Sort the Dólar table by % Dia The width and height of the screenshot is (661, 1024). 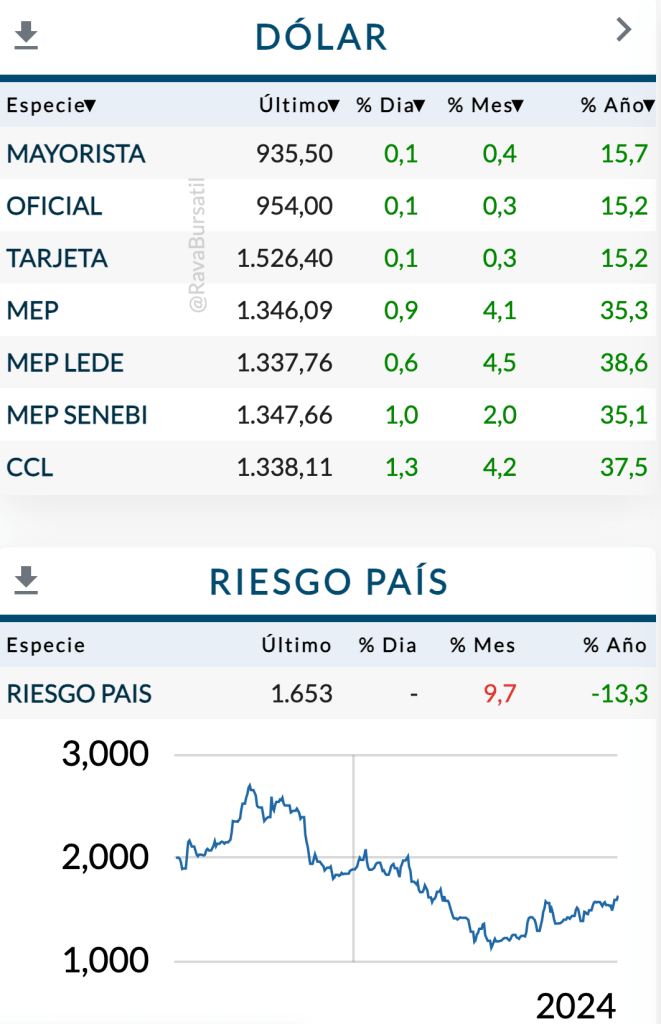coord(390,105)
